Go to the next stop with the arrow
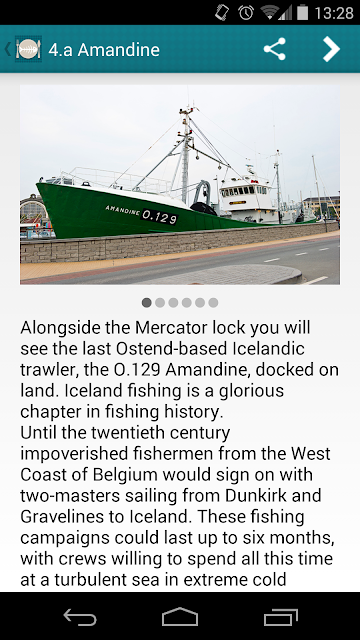 point(331,49)
